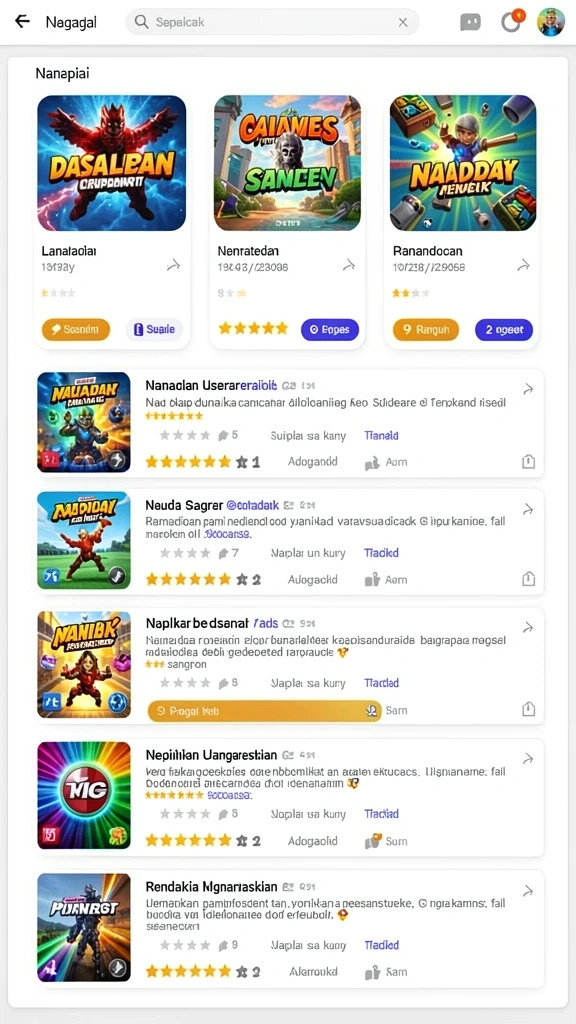The width and height of the screenshot is (576, 1024).
Task: Tap the Eopes button under Nenratedan
Action: [330, 330]
